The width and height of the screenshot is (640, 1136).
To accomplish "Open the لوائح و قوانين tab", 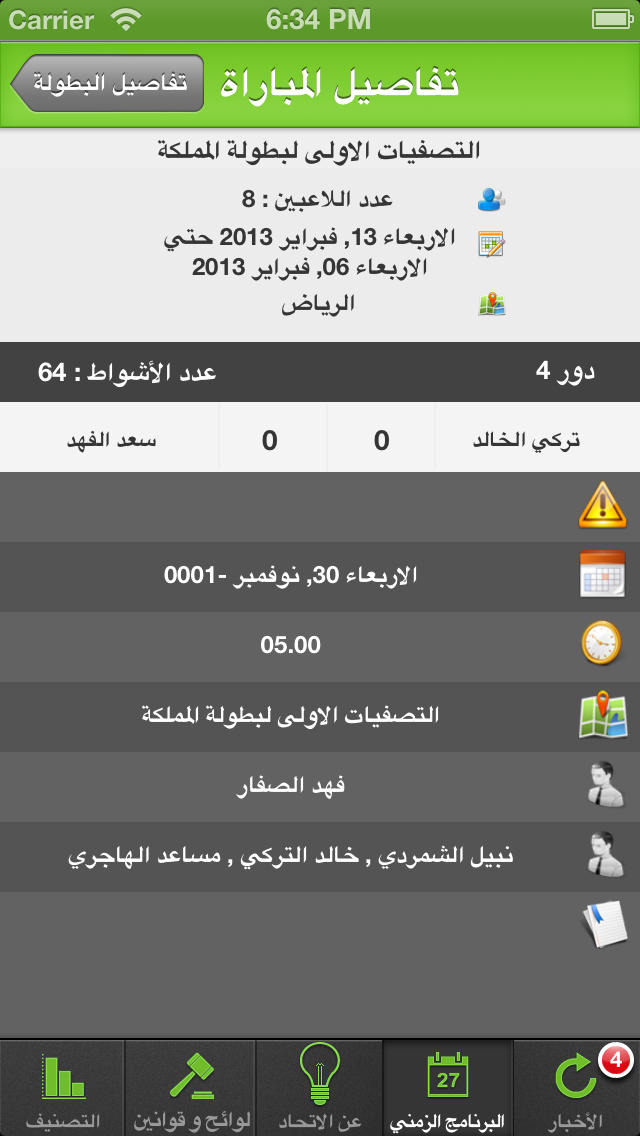I will pyautogui.click(x=191, y=1087).
